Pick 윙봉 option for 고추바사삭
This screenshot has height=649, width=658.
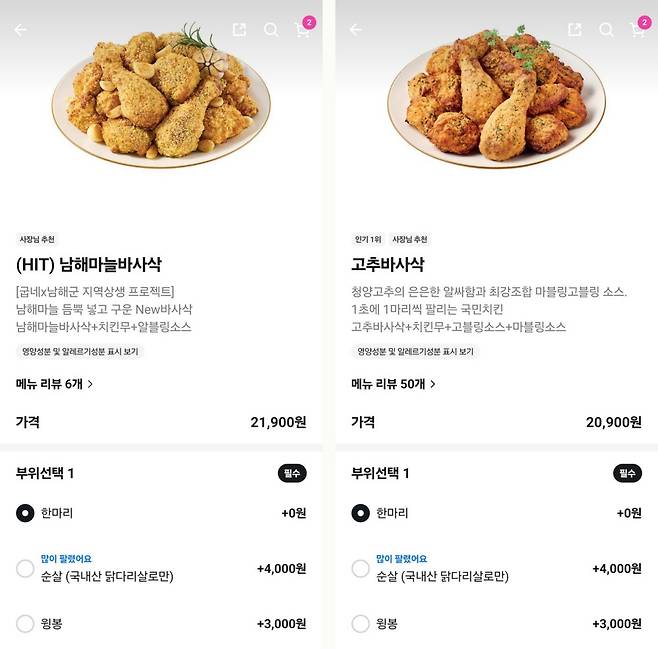point(361,624)
